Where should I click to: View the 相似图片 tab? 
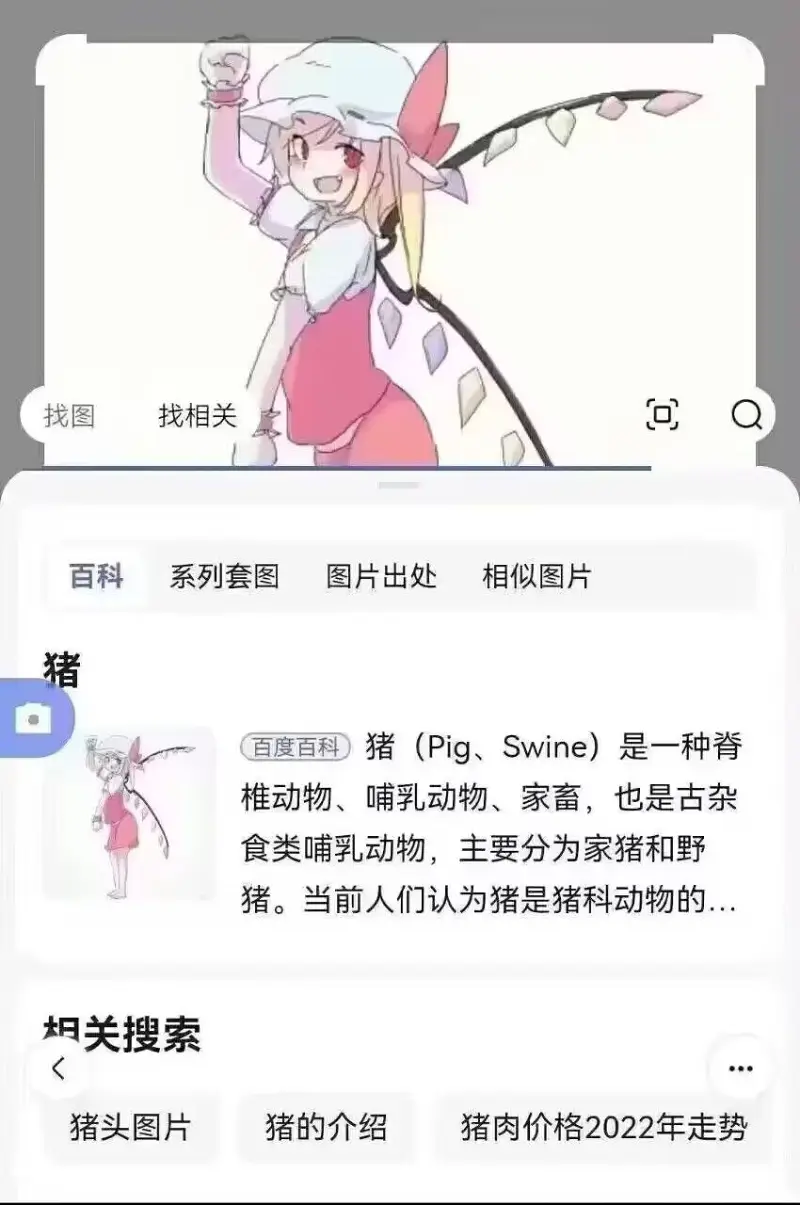[x=537, y=576]
